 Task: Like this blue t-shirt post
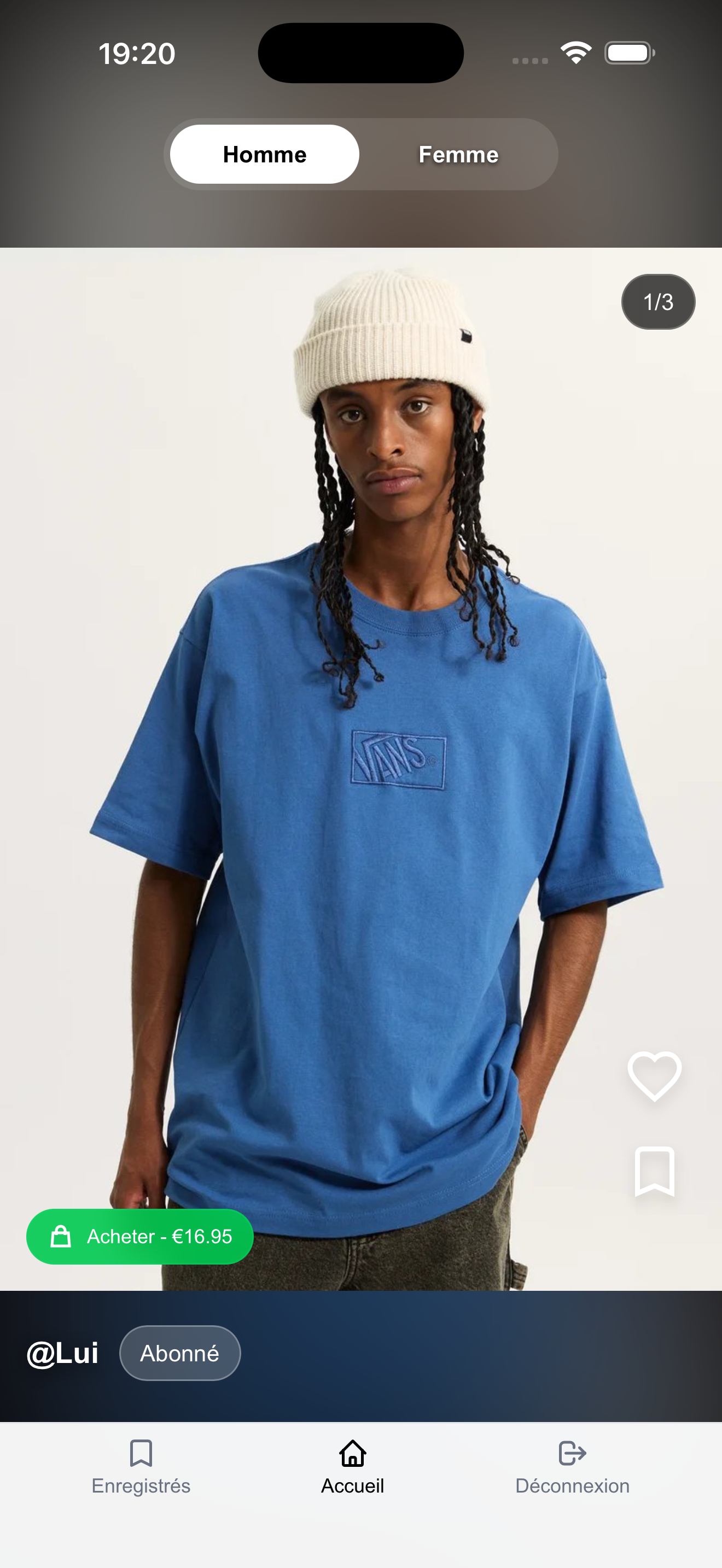click(654, 1076)
